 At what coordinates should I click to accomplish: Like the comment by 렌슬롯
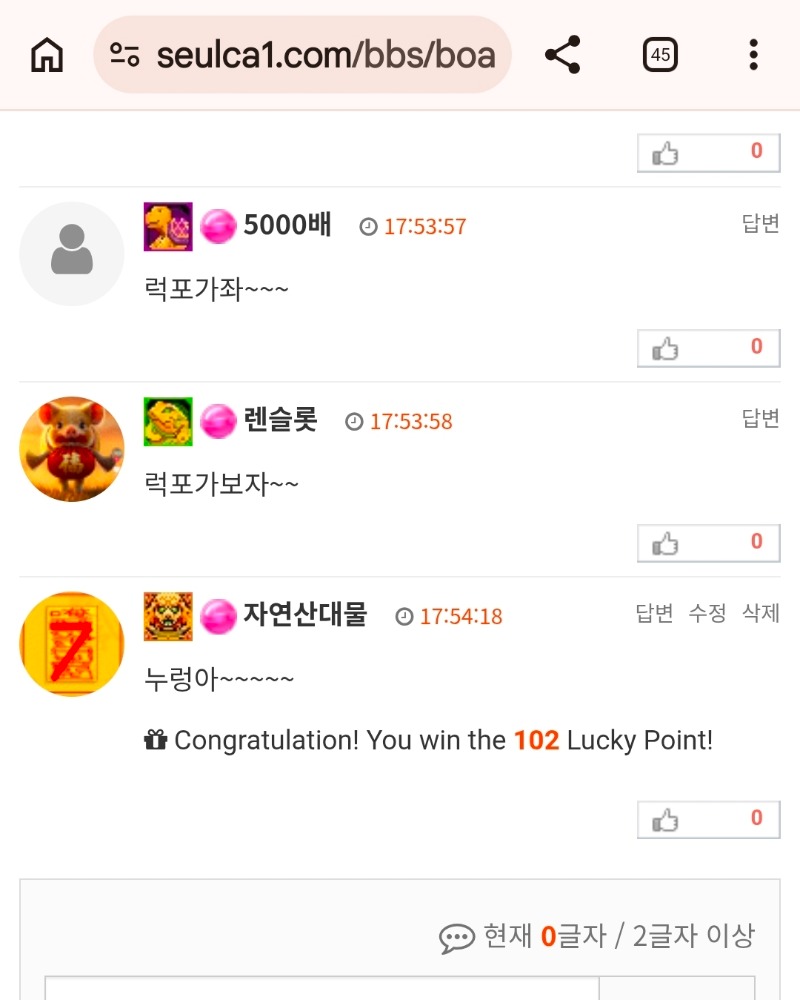coord(708,543)
